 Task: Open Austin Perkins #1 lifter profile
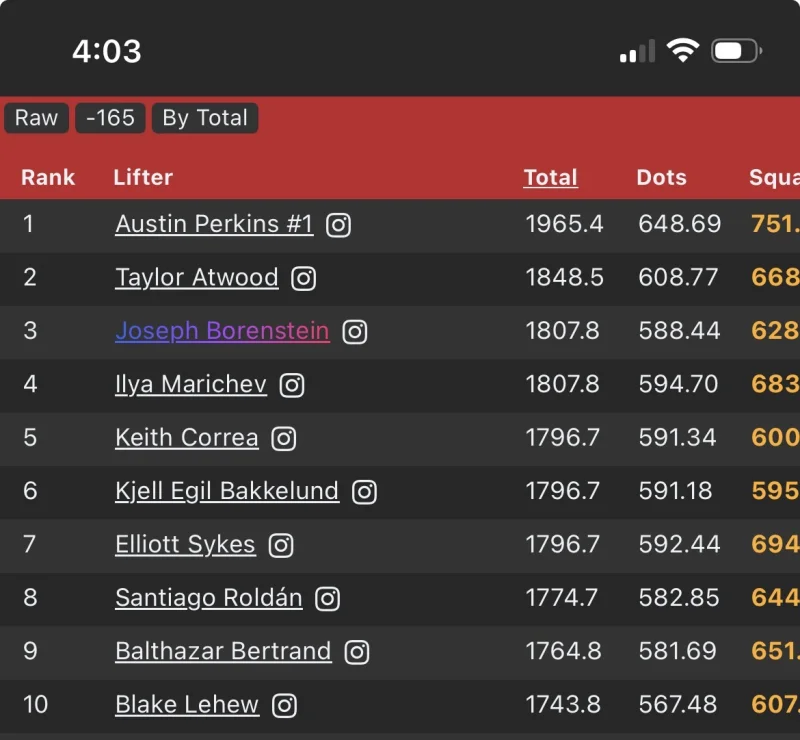tap(214, 224)
